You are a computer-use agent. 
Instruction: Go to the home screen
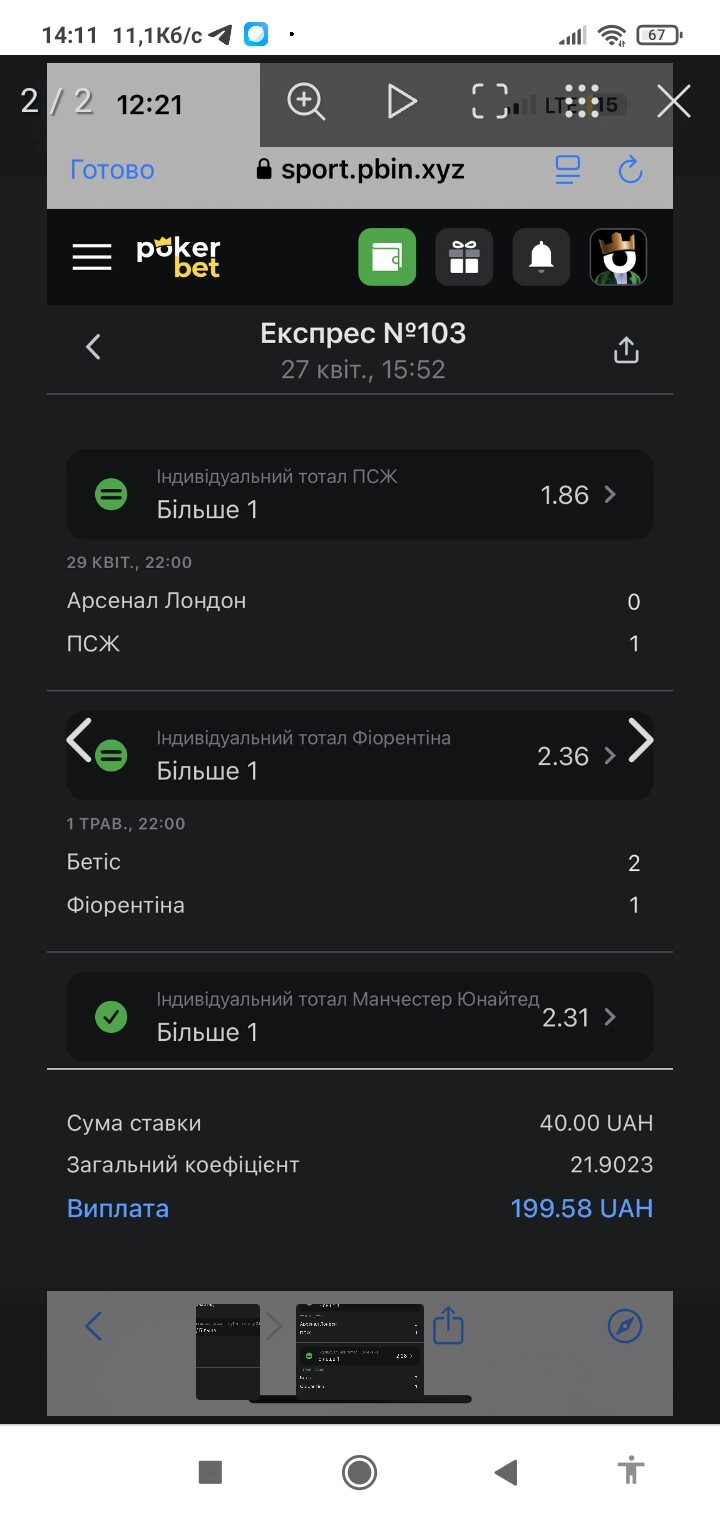point(359,1471)
